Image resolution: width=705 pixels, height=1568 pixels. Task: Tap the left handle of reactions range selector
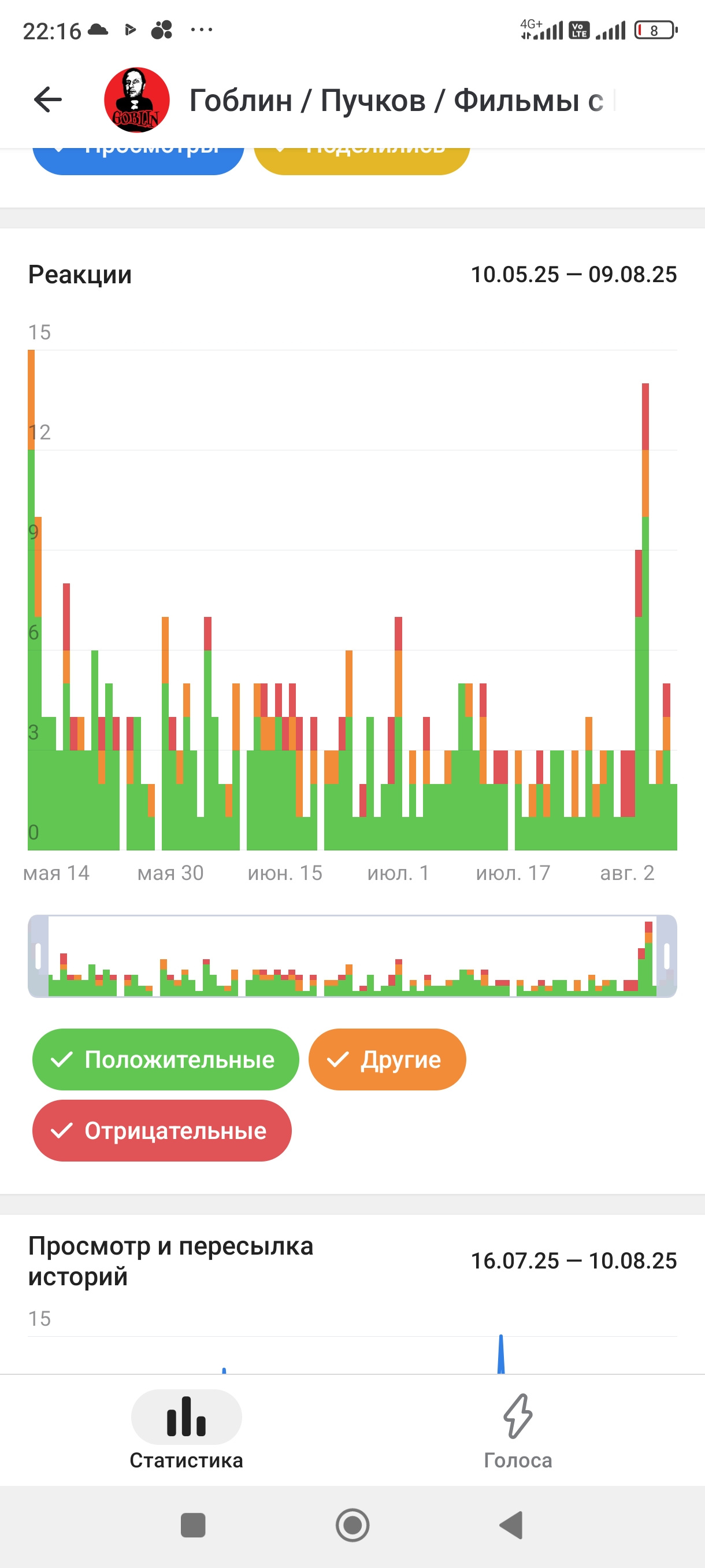(x=38, y=956)
